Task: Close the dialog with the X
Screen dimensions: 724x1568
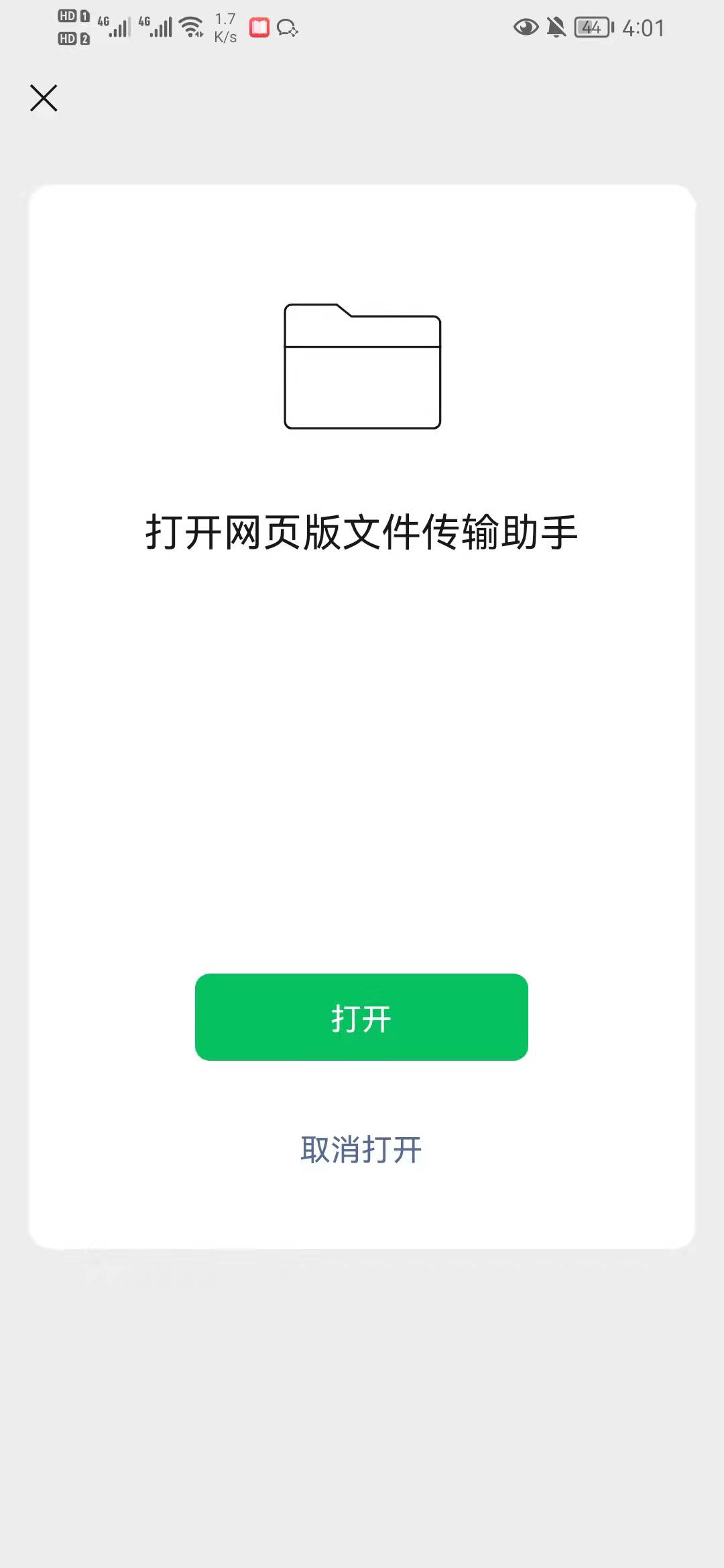Action: [x=44, y=98]
